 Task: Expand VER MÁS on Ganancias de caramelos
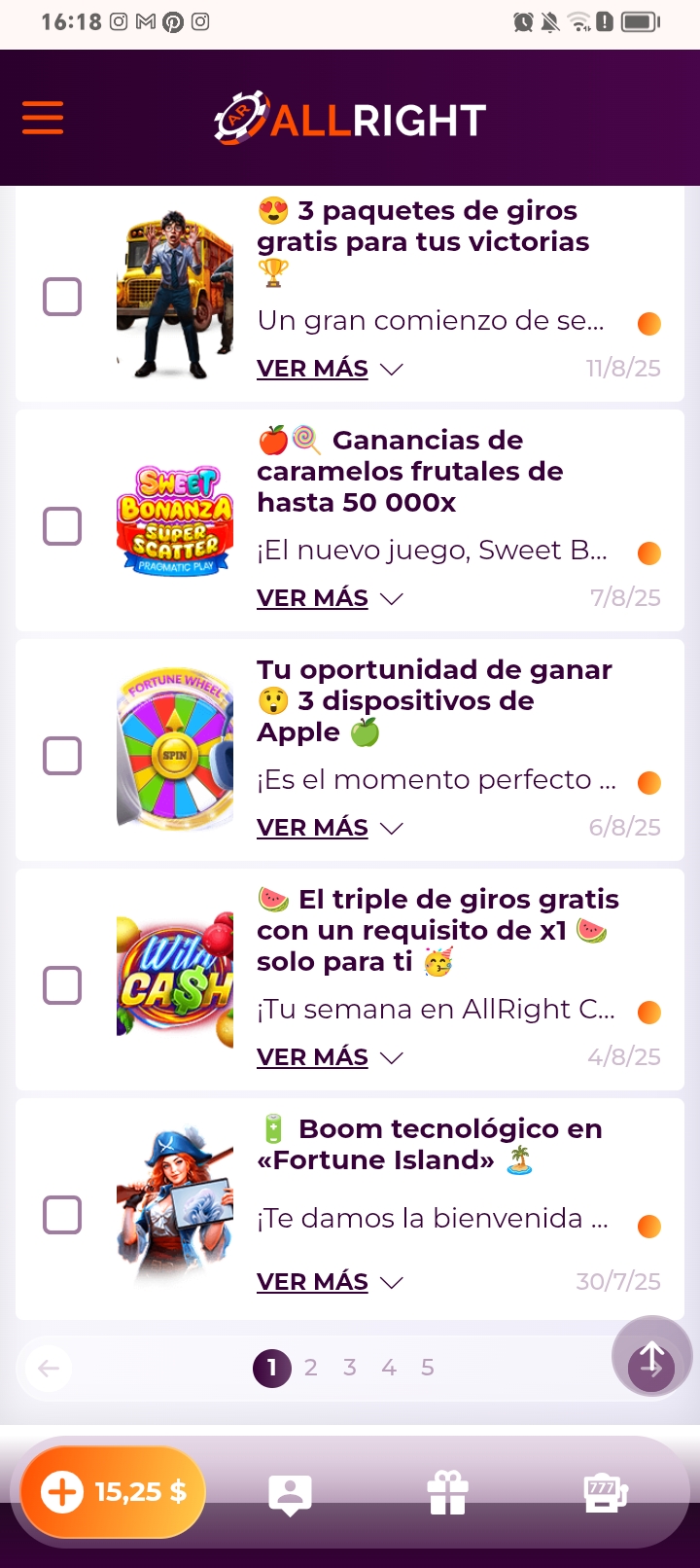[329, 599]
